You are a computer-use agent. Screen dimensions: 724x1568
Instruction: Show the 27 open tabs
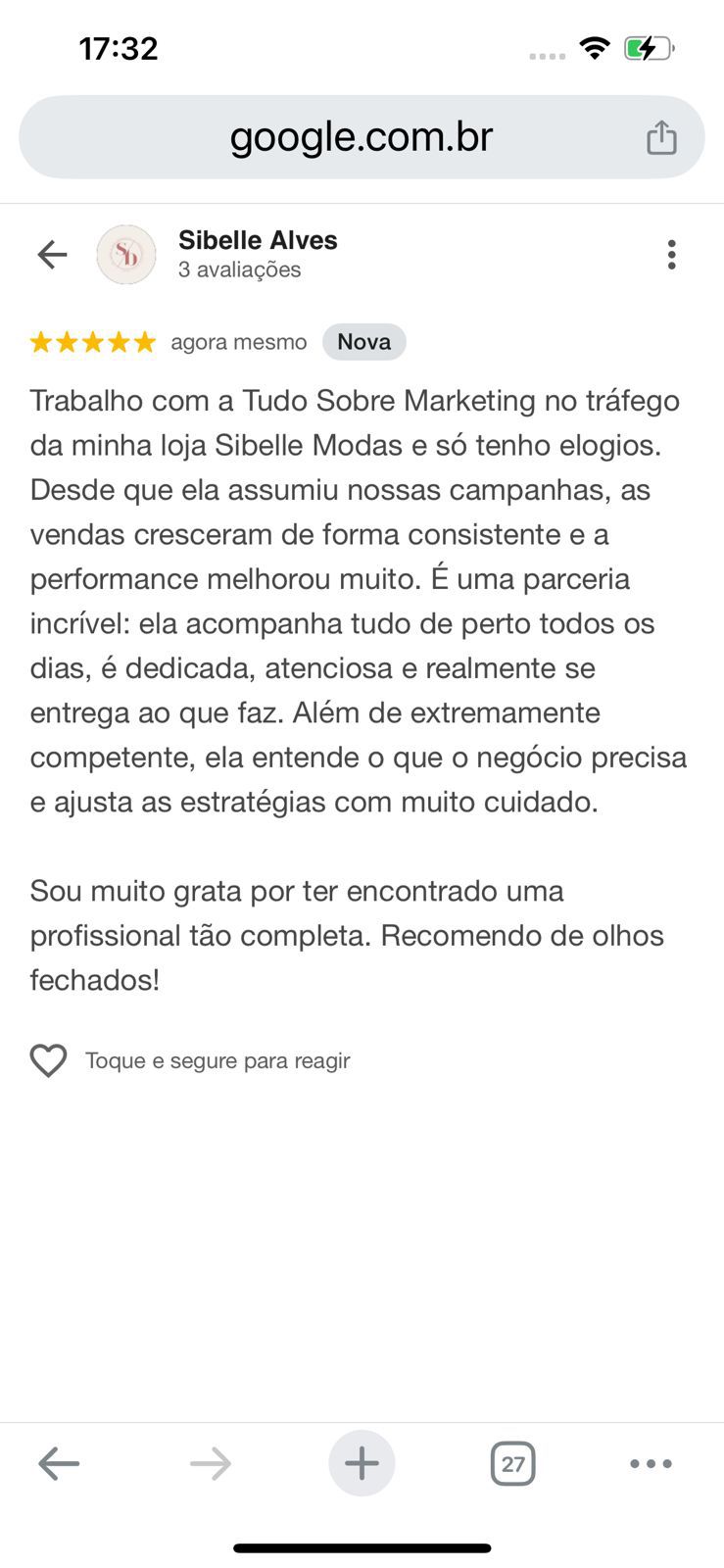tap(512, 1464)
